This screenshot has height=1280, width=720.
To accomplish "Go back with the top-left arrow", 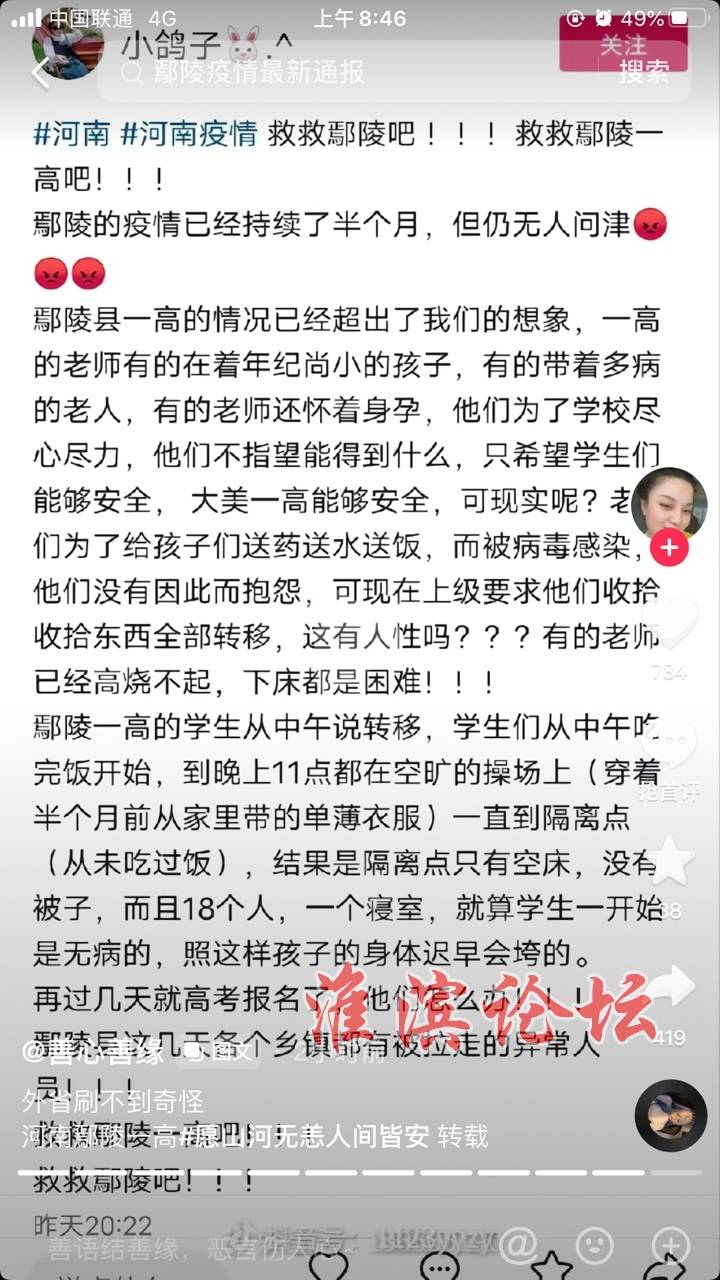I will pyautogui.click(x=40, y=73).
